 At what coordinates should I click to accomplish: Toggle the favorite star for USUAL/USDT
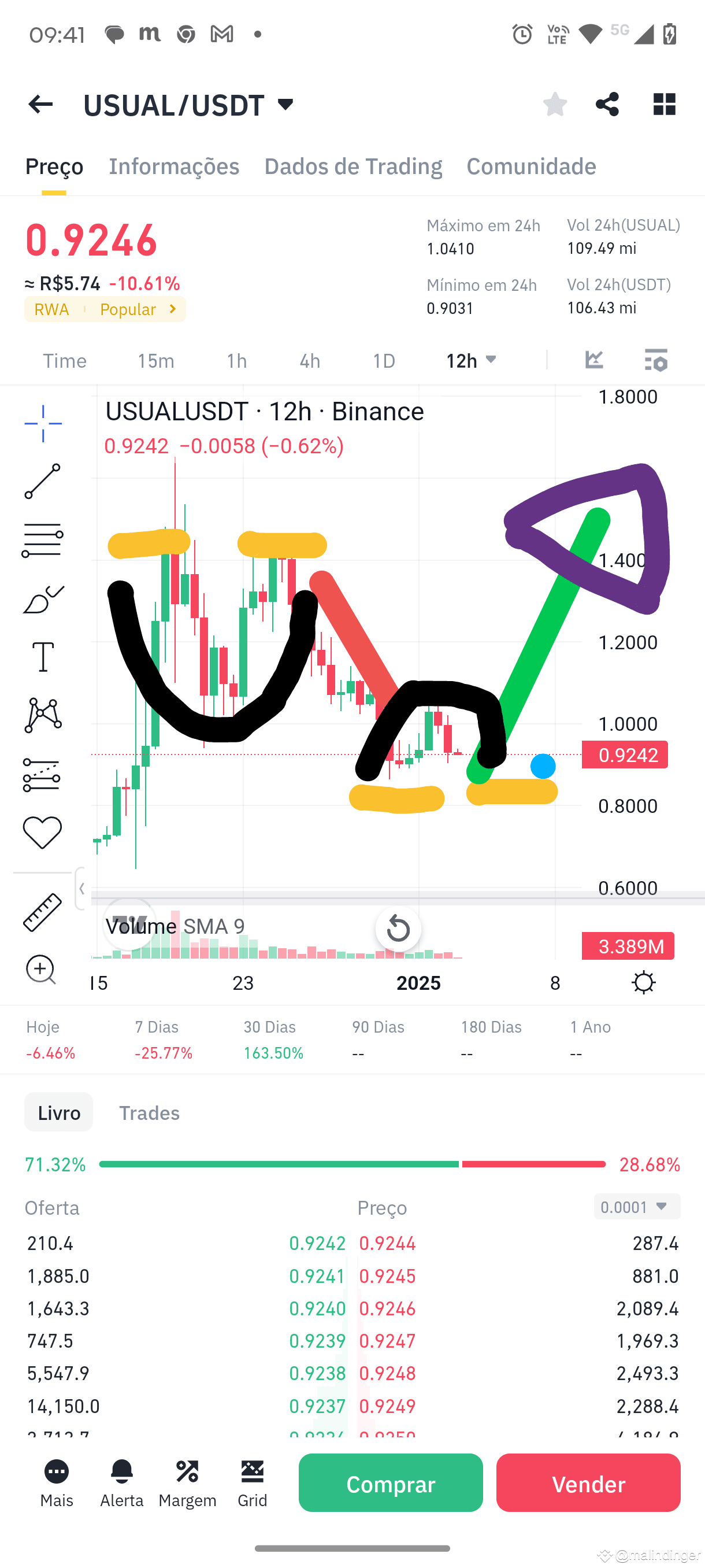(x=554, y=104)
